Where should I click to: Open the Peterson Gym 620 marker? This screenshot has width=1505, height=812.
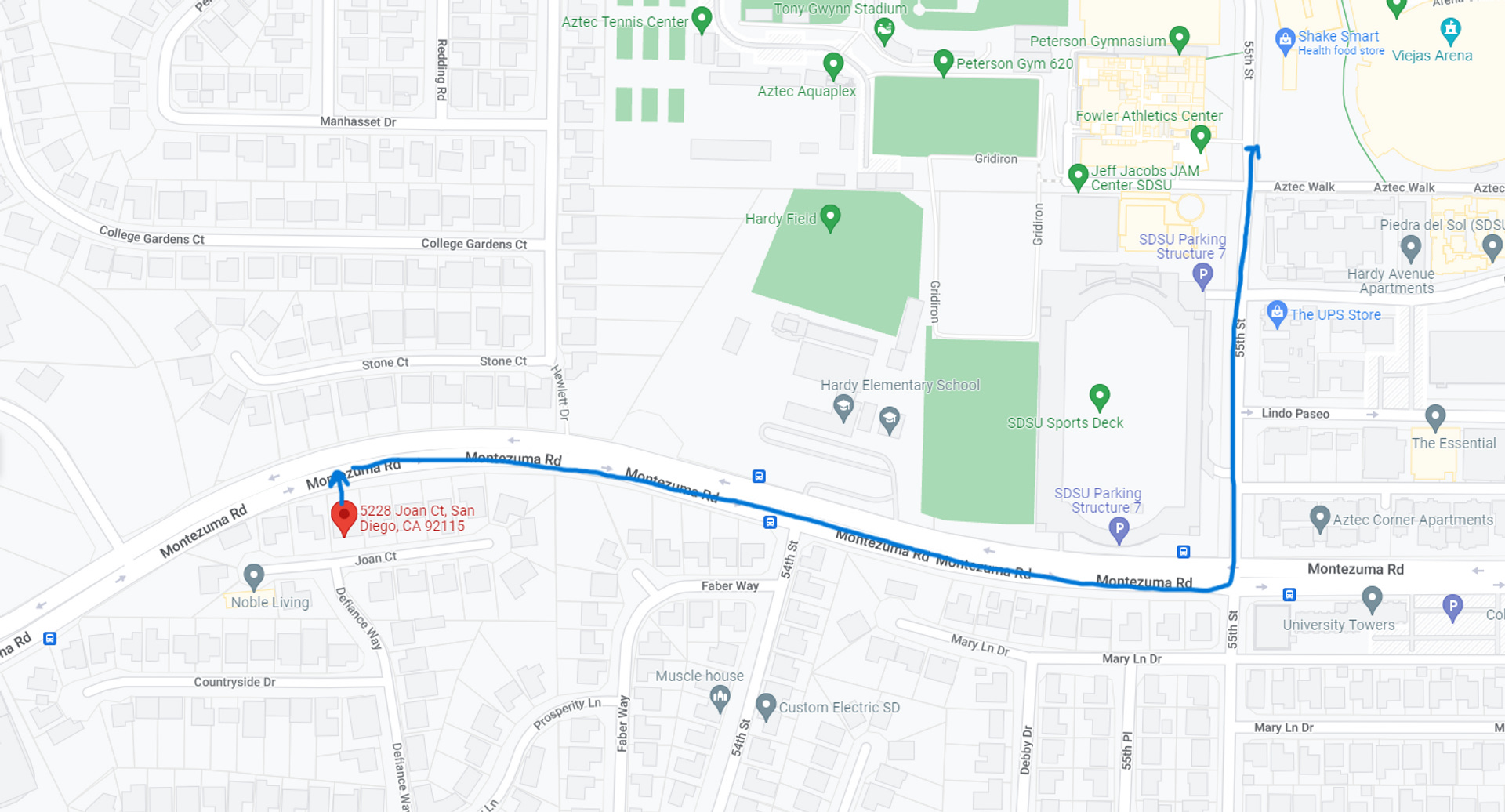[943, 62]
